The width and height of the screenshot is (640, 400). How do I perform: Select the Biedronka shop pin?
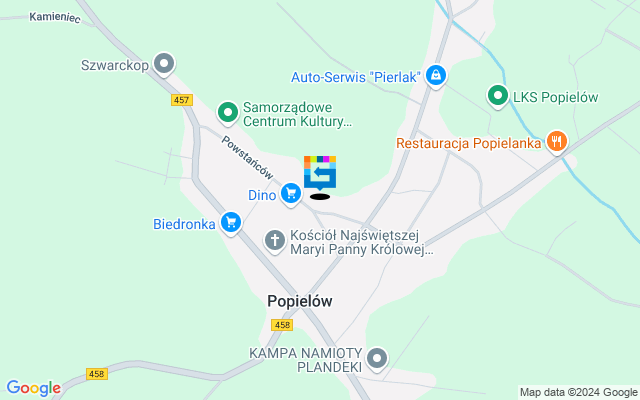click(x=232, y=222)
